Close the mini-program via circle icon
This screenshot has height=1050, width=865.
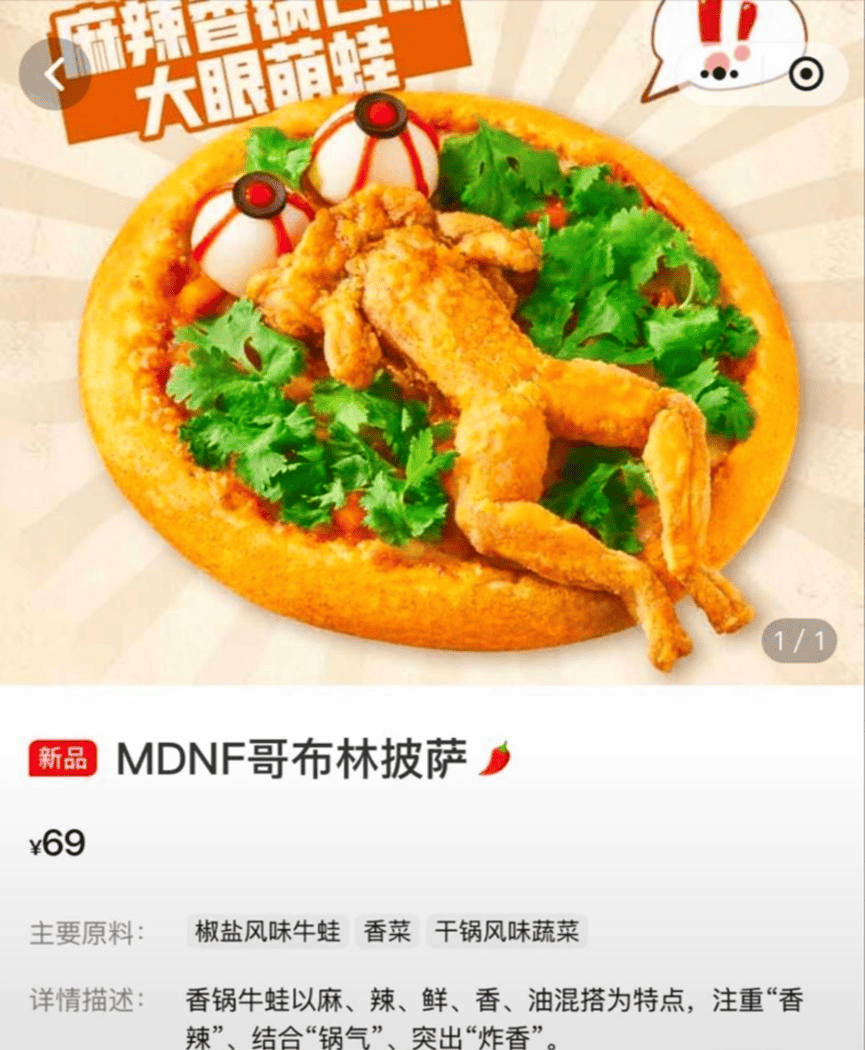pos(805,73)
